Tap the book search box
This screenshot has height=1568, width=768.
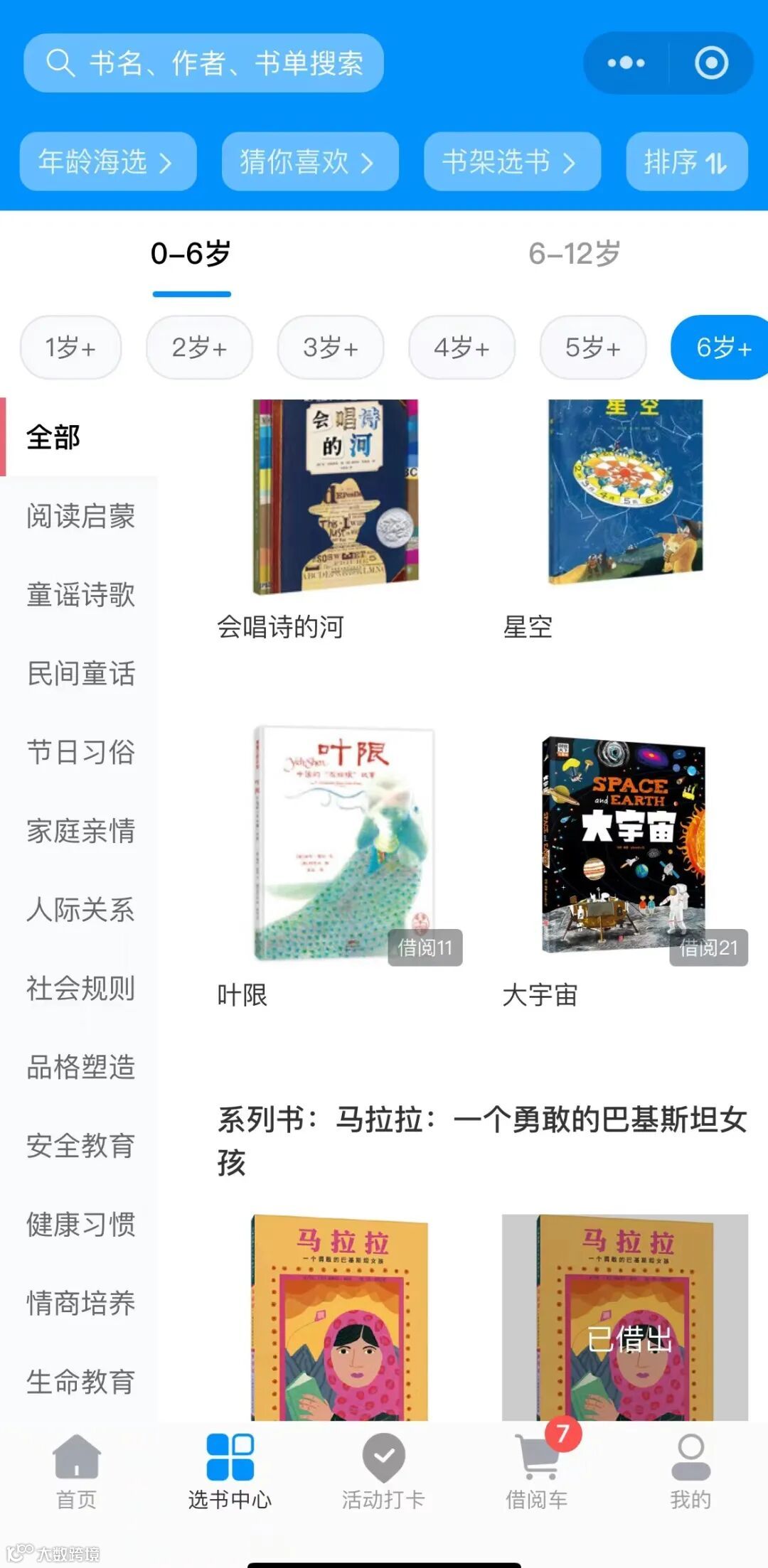[203, 63]
